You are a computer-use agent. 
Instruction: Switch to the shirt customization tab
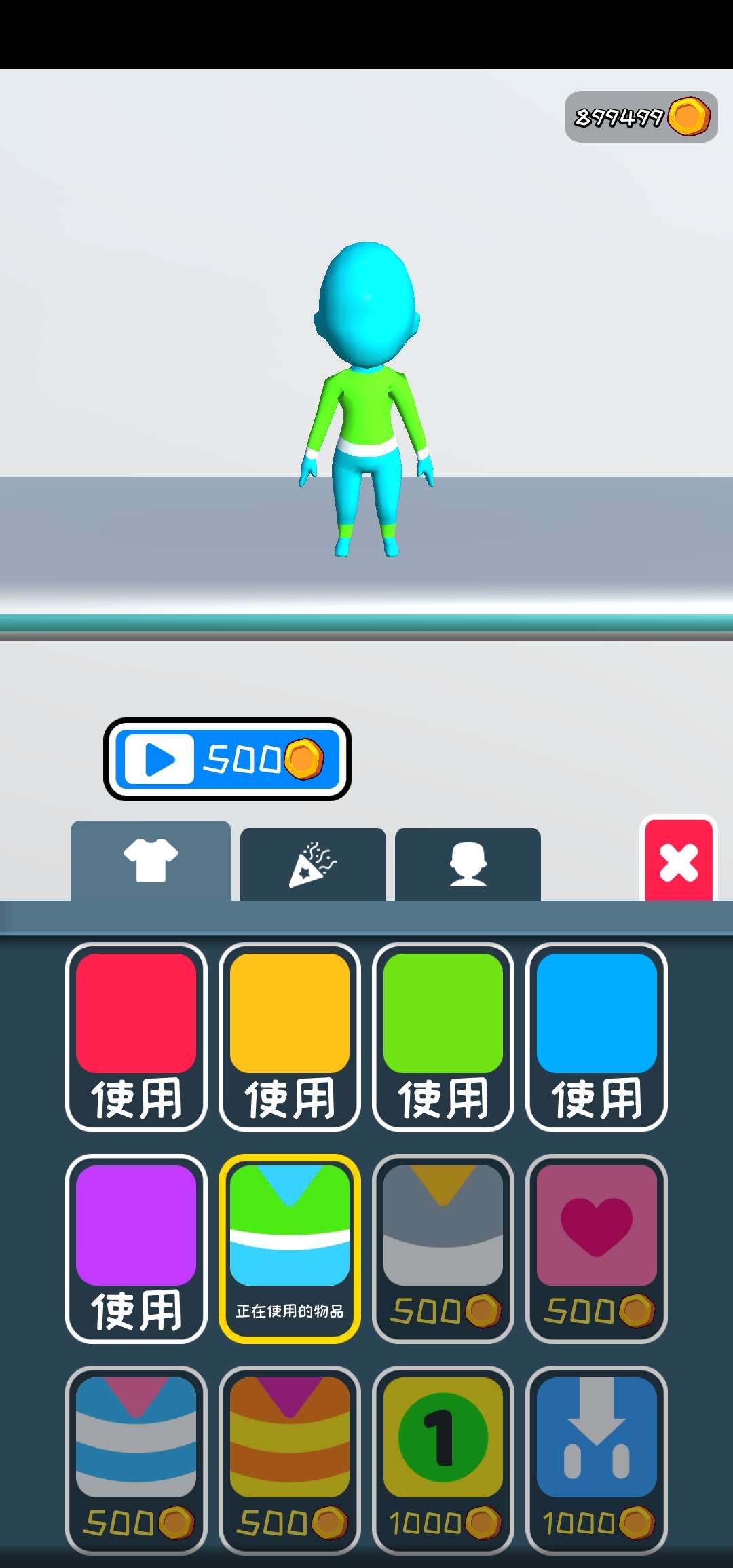pos(151,862)
